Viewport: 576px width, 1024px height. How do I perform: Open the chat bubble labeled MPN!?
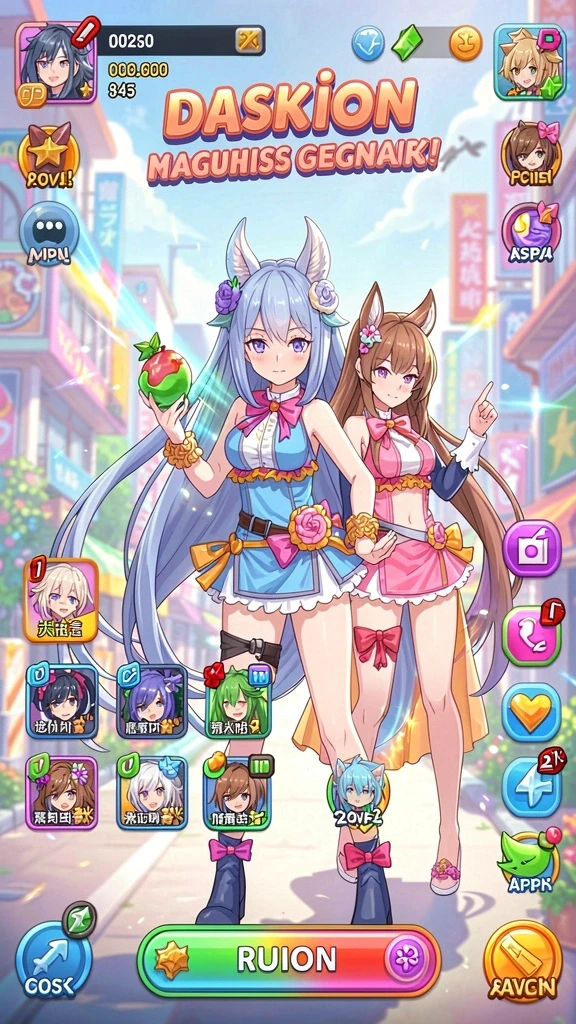(x=50, y=235)
